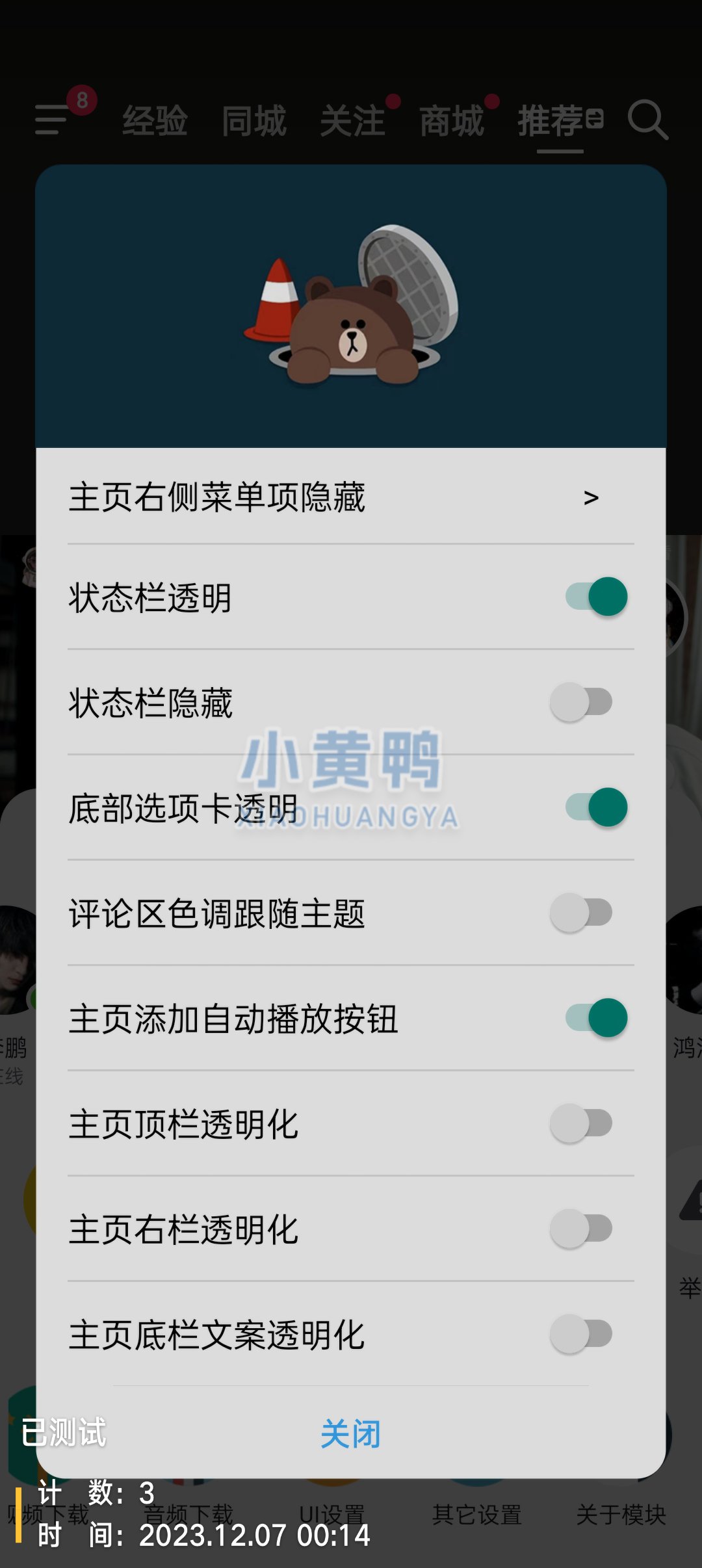This screenshot has height=1568, width=702.
Task: Enable 主页底栏文案透明化 switch
Action: [x=582, y=1334]
